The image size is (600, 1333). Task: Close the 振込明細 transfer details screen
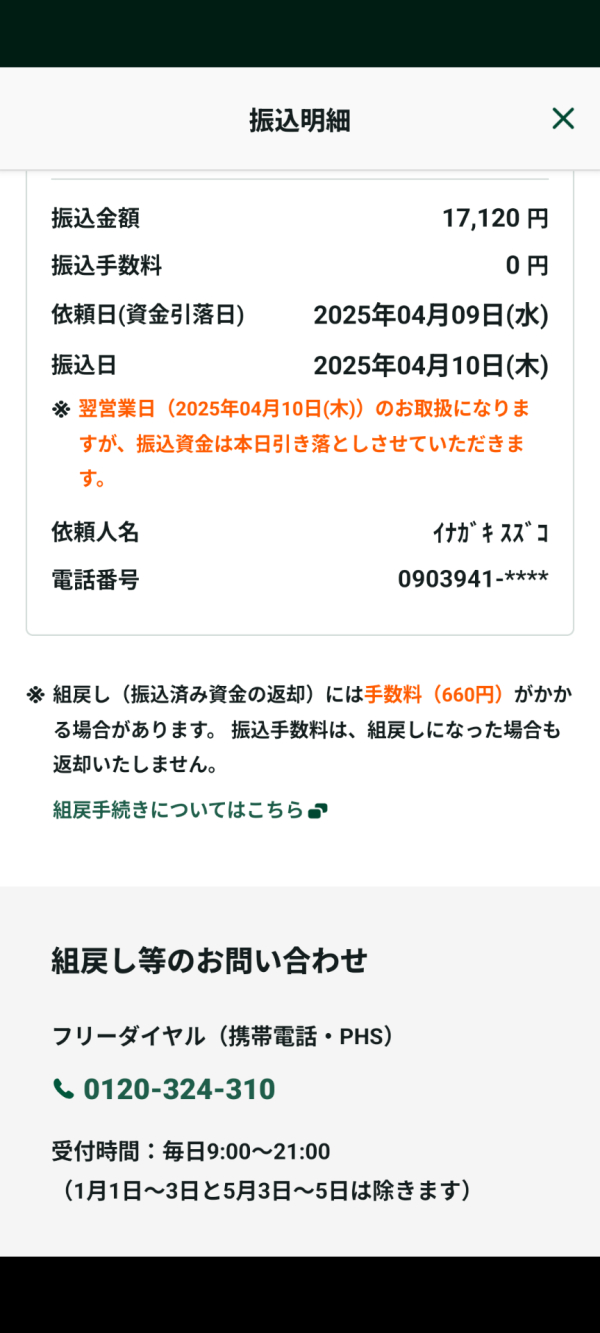(563, 119)
